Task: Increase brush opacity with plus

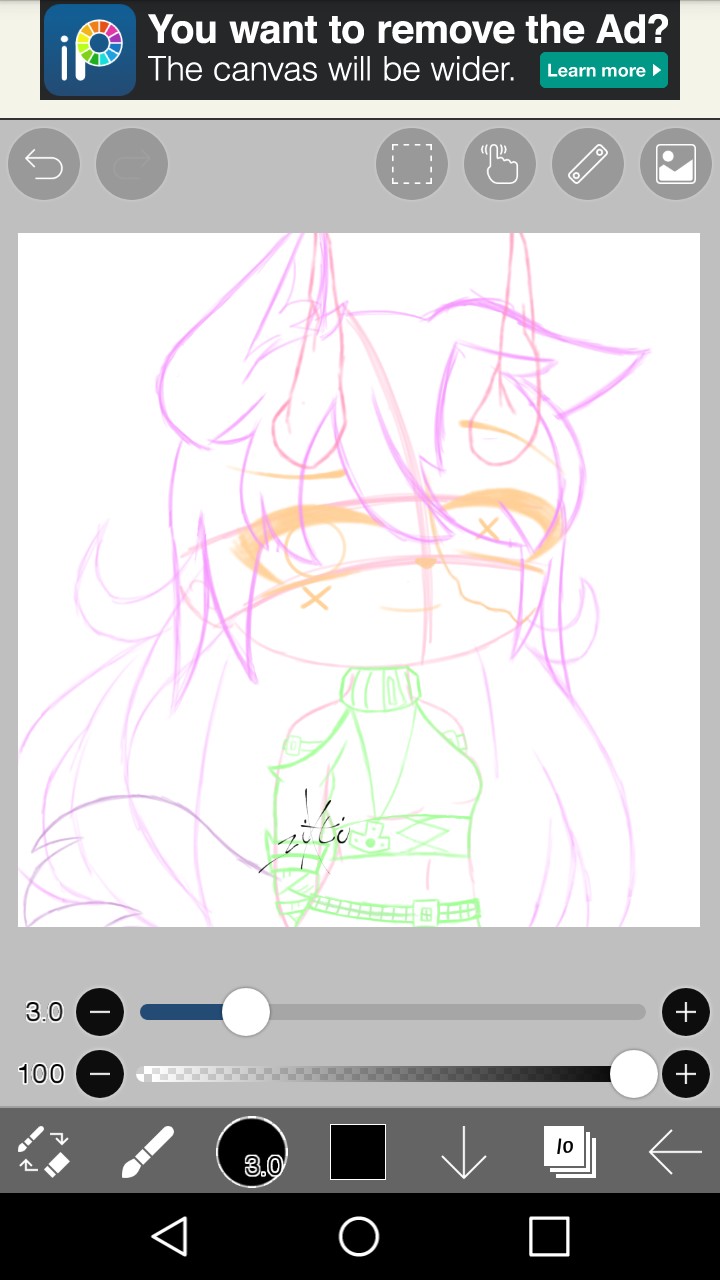Action: click(685, 1074)
